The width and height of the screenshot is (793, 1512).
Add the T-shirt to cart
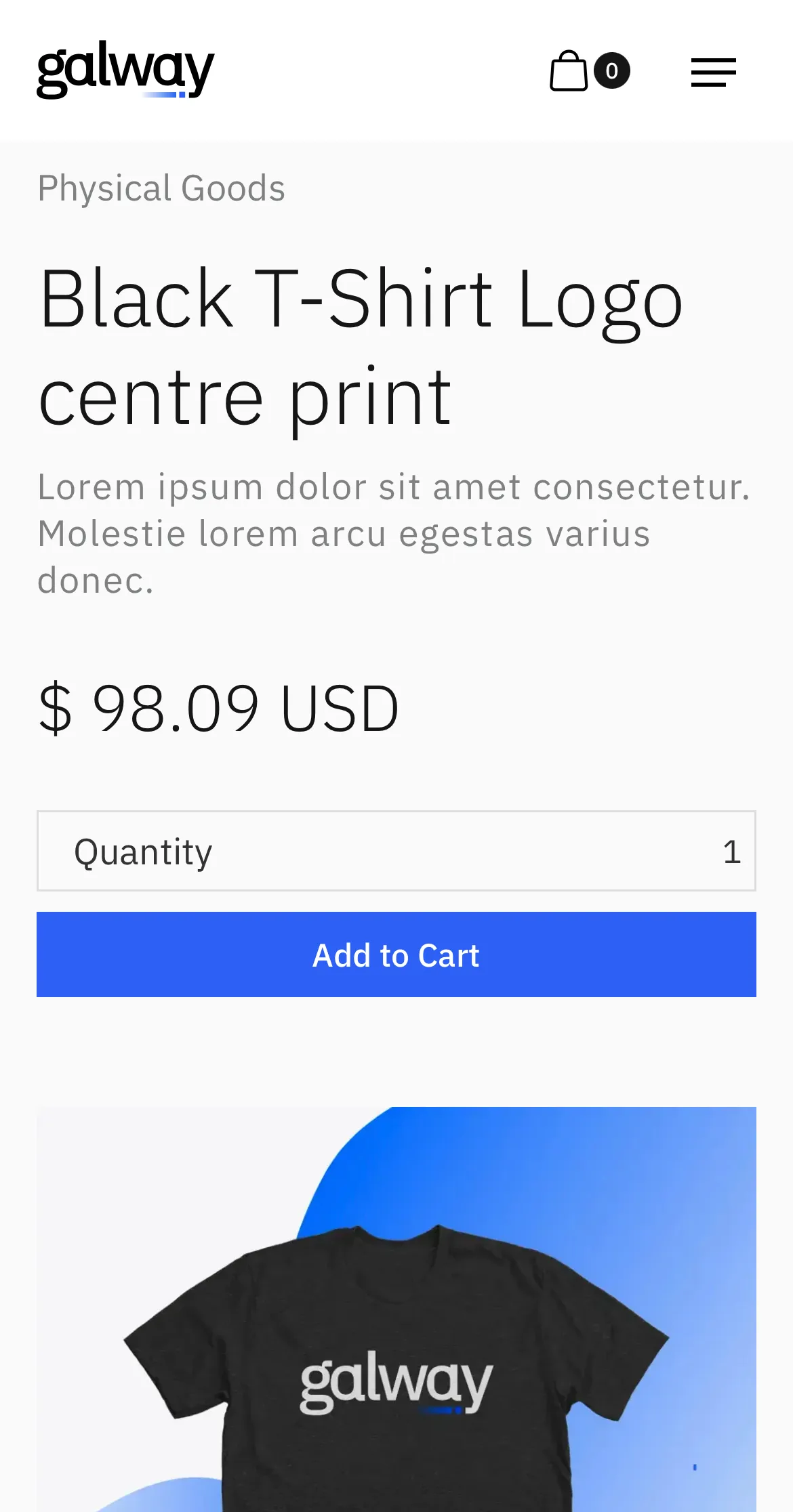pos(396,954)
